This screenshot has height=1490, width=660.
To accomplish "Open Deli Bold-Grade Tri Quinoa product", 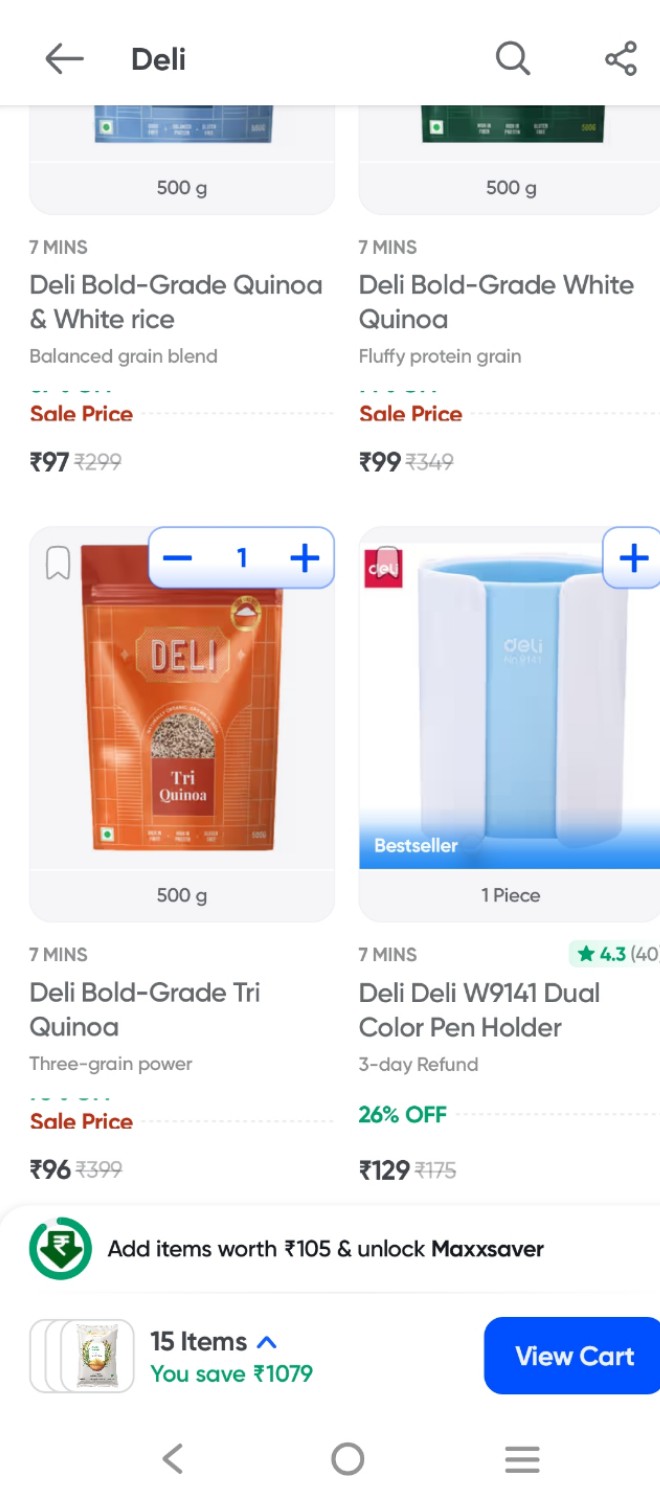I will [145, 1009].
